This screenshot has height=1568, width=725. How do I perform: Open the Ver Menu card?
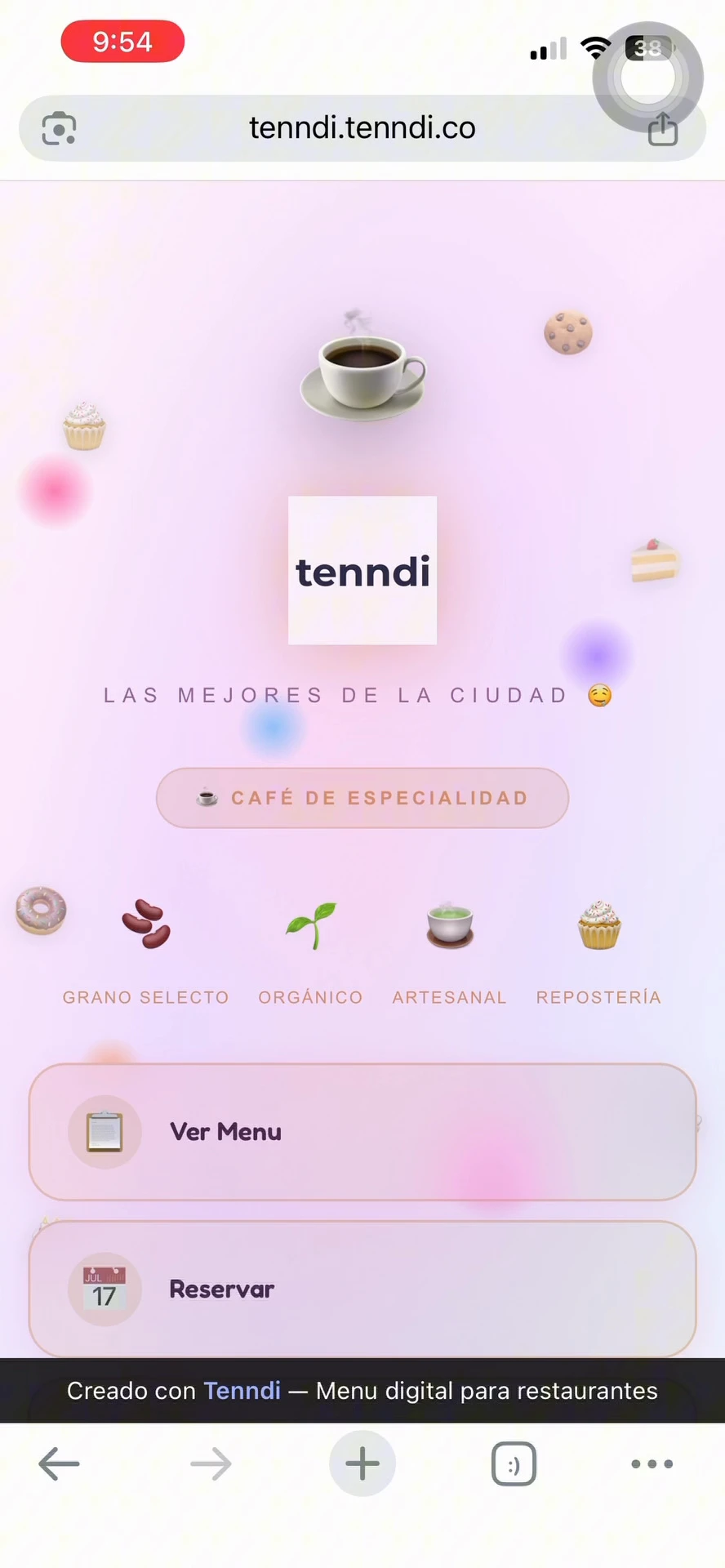[362, 1132]
